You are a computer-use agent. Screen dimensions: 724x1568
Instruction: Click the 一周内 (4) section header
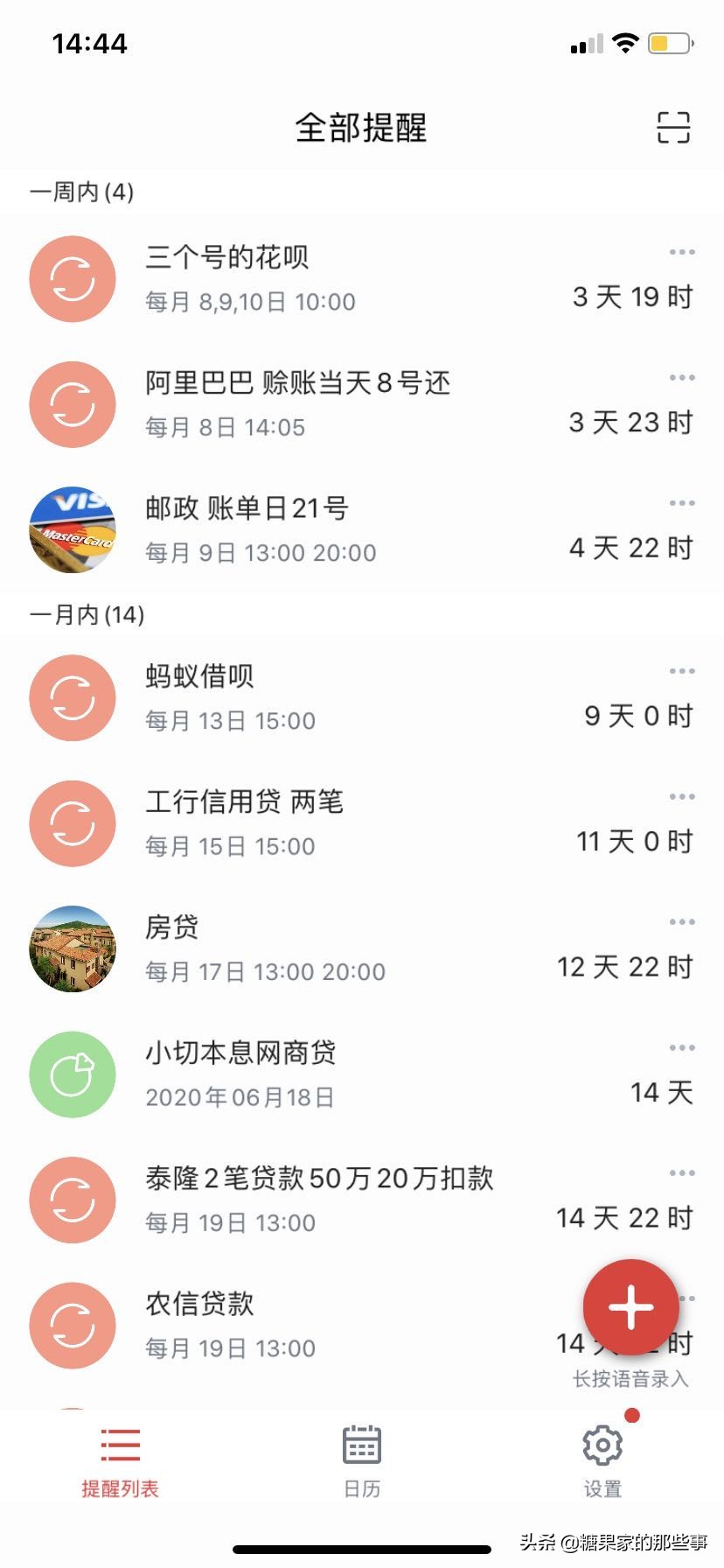click(82, 193)
